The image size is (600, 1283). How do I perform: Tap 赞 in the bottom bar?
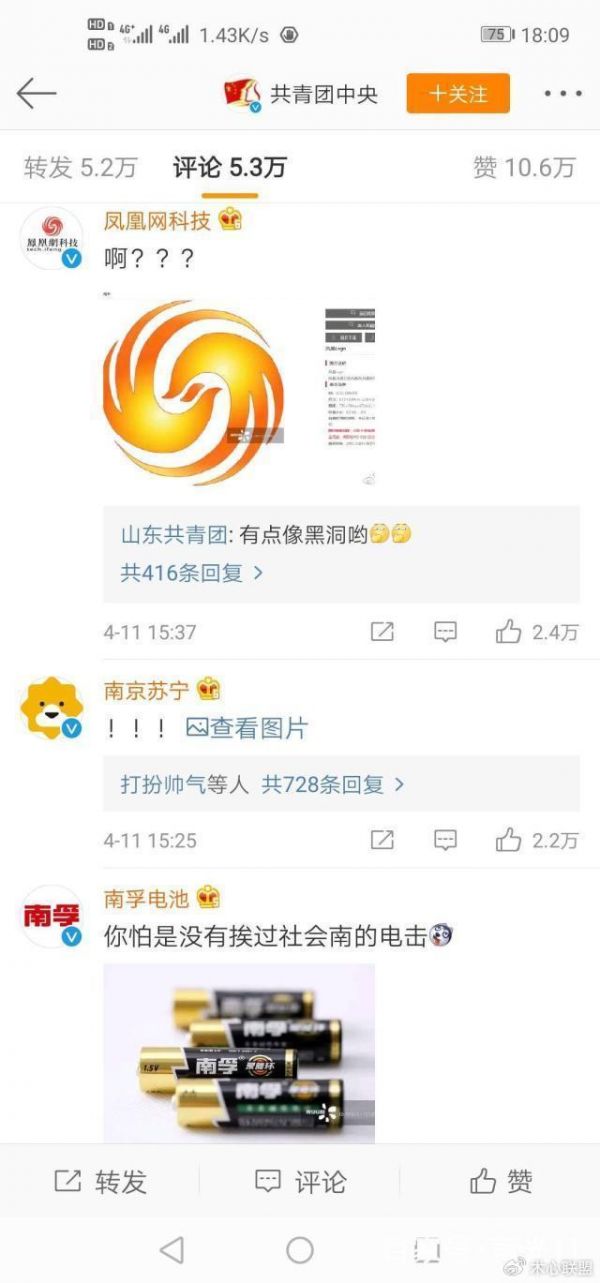point(500,1182)
